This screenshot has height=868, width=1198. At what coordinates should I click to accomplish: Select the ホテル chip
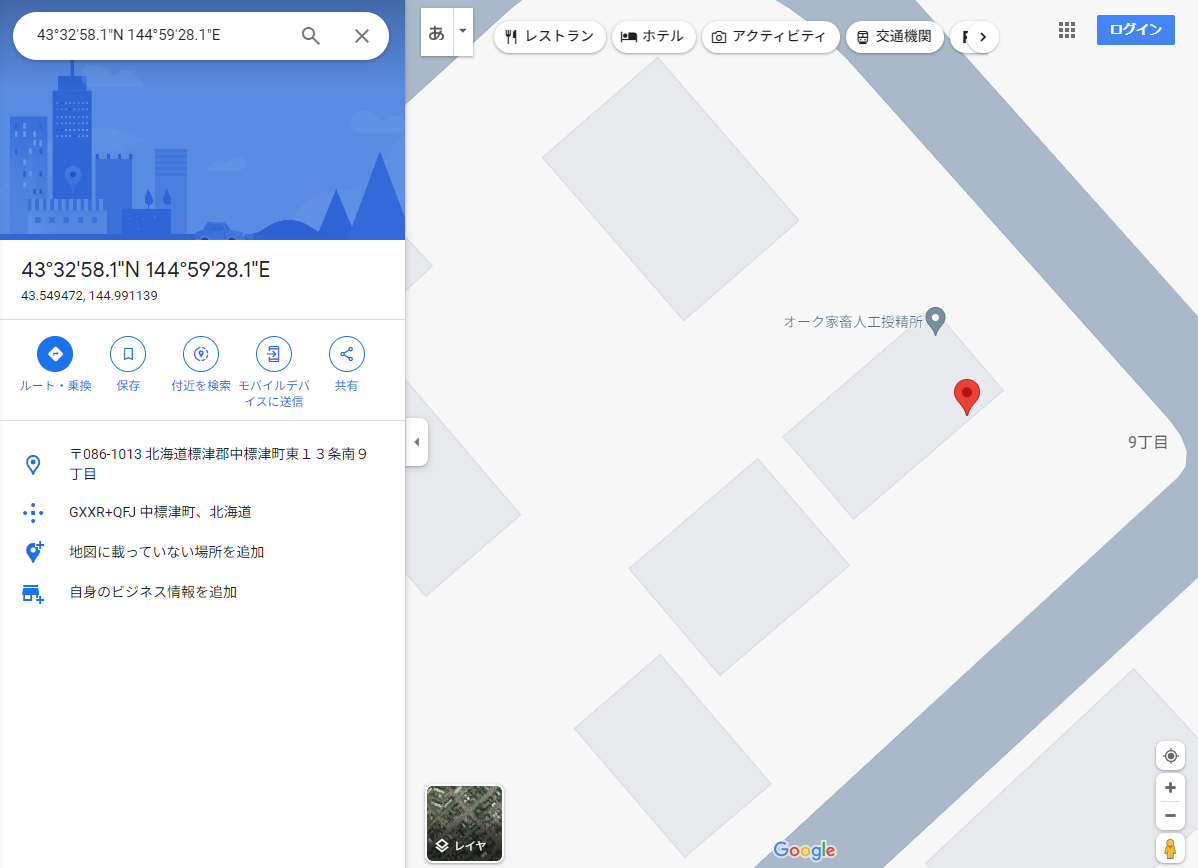click(x=652, y=37)
